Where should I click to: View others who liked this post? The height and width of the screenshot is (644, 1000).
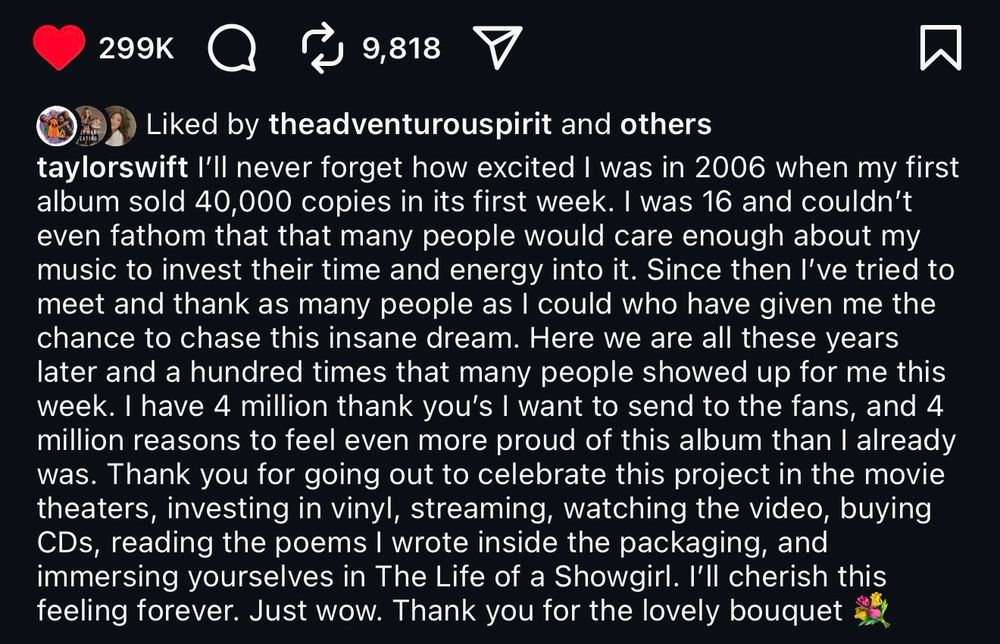[x=665, y=125]
